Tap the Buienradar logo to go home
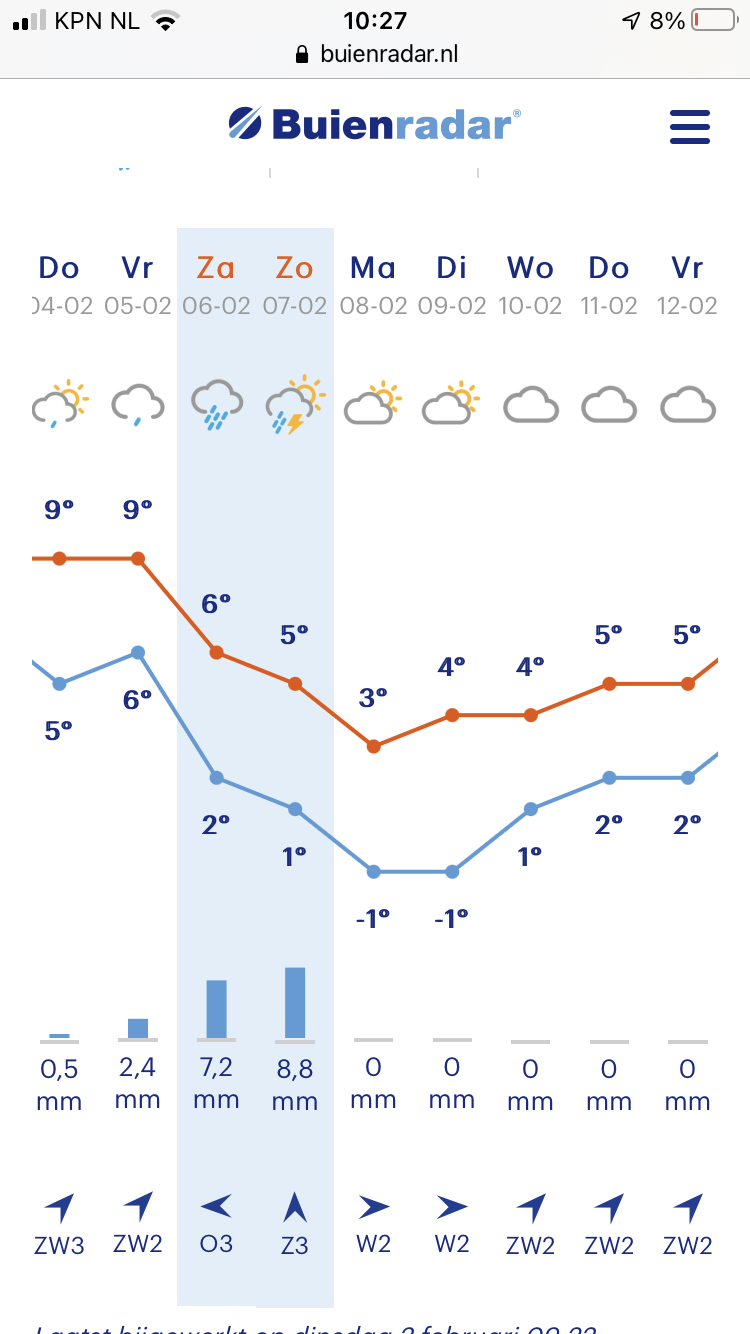Viewport: 750px width, 1334px height. [x=375, y=124]
